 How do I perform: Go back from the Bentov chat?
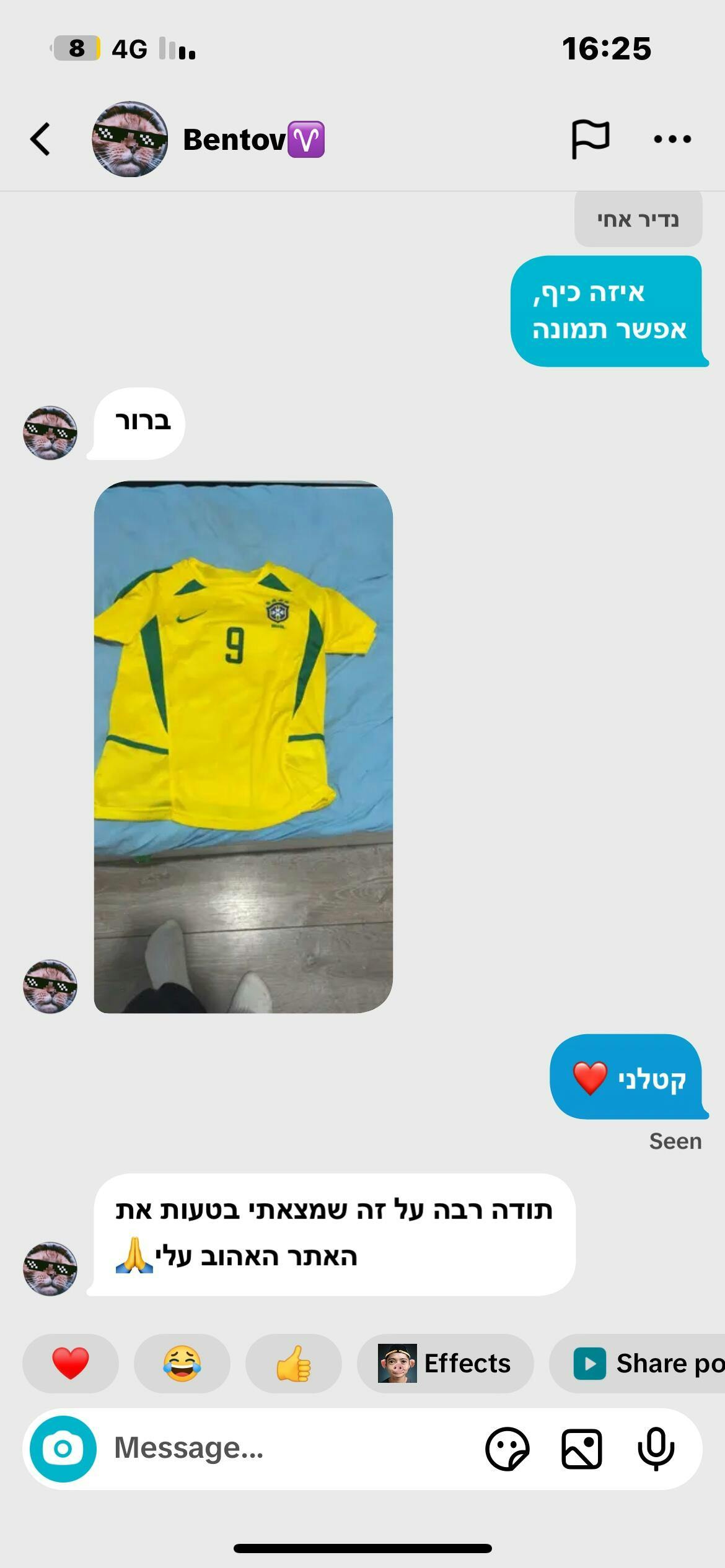pyautogui.click(x=40, y=139)
